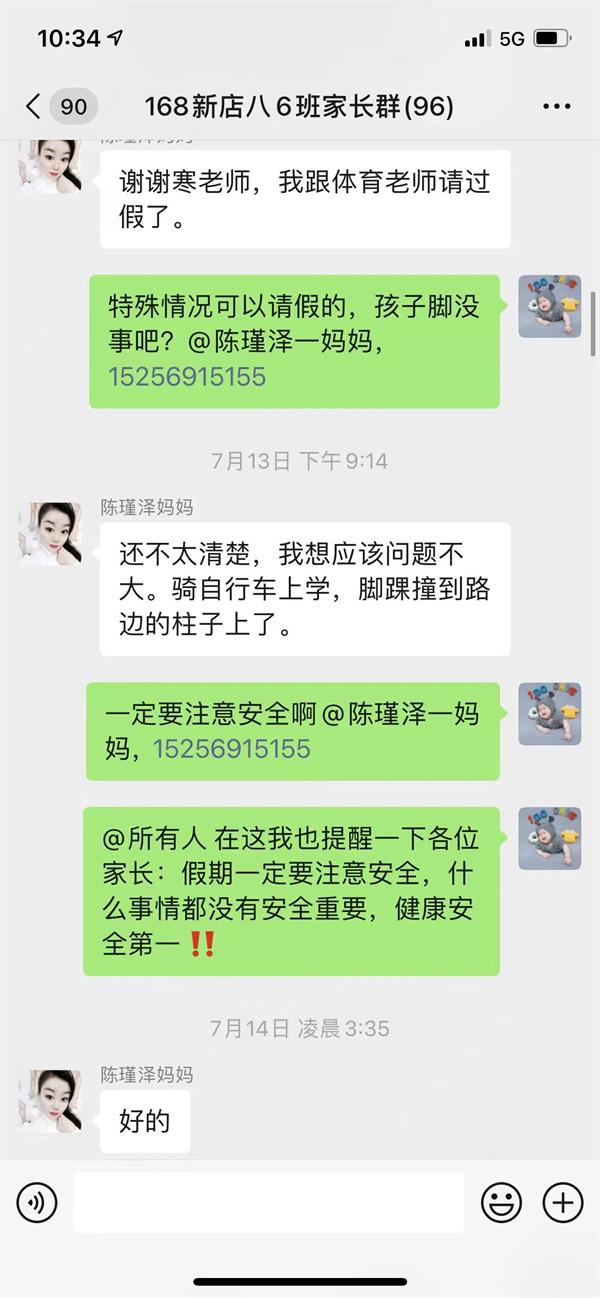
Task: Switch to voice message input
Action: tap(37, 1201)
